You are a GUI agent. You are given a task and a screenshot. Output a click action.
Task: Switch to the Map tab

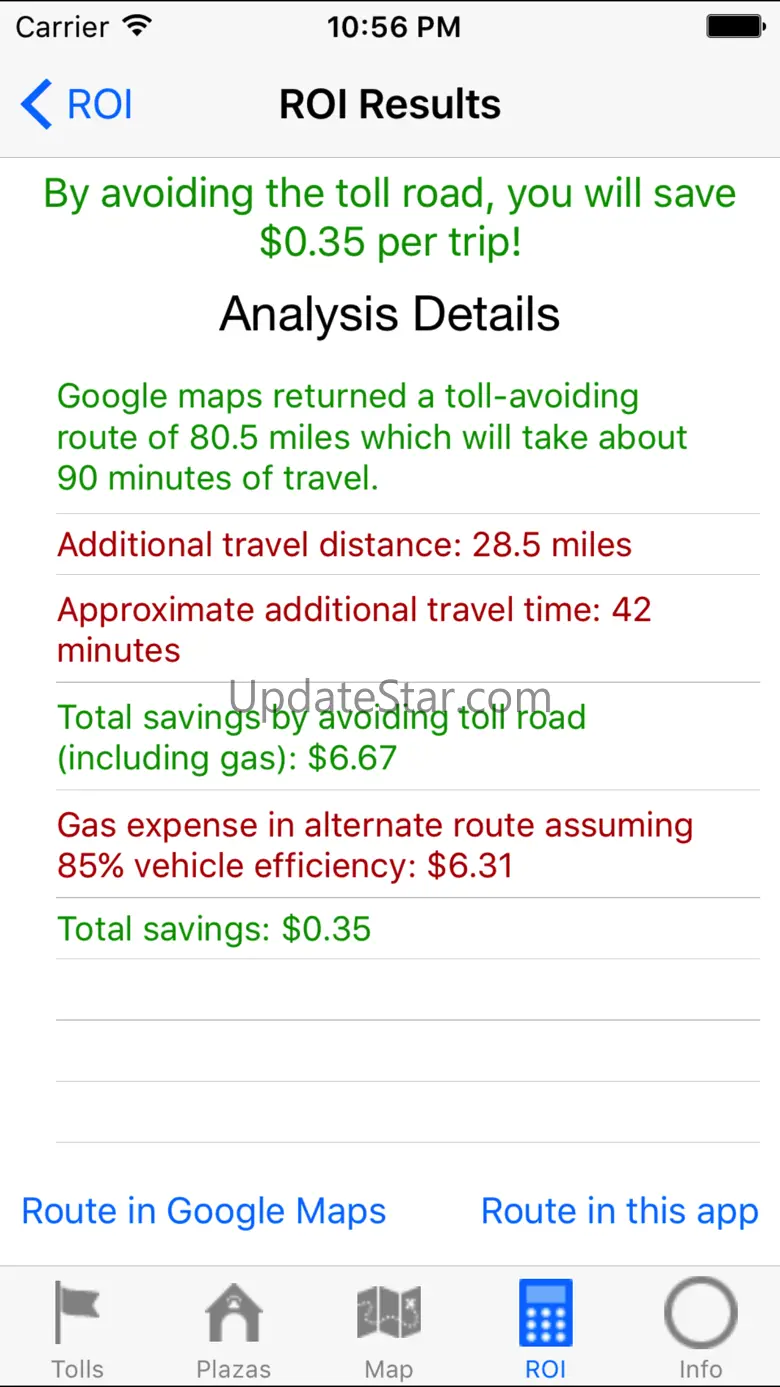pyautogui.click(x=389, y=1328)
